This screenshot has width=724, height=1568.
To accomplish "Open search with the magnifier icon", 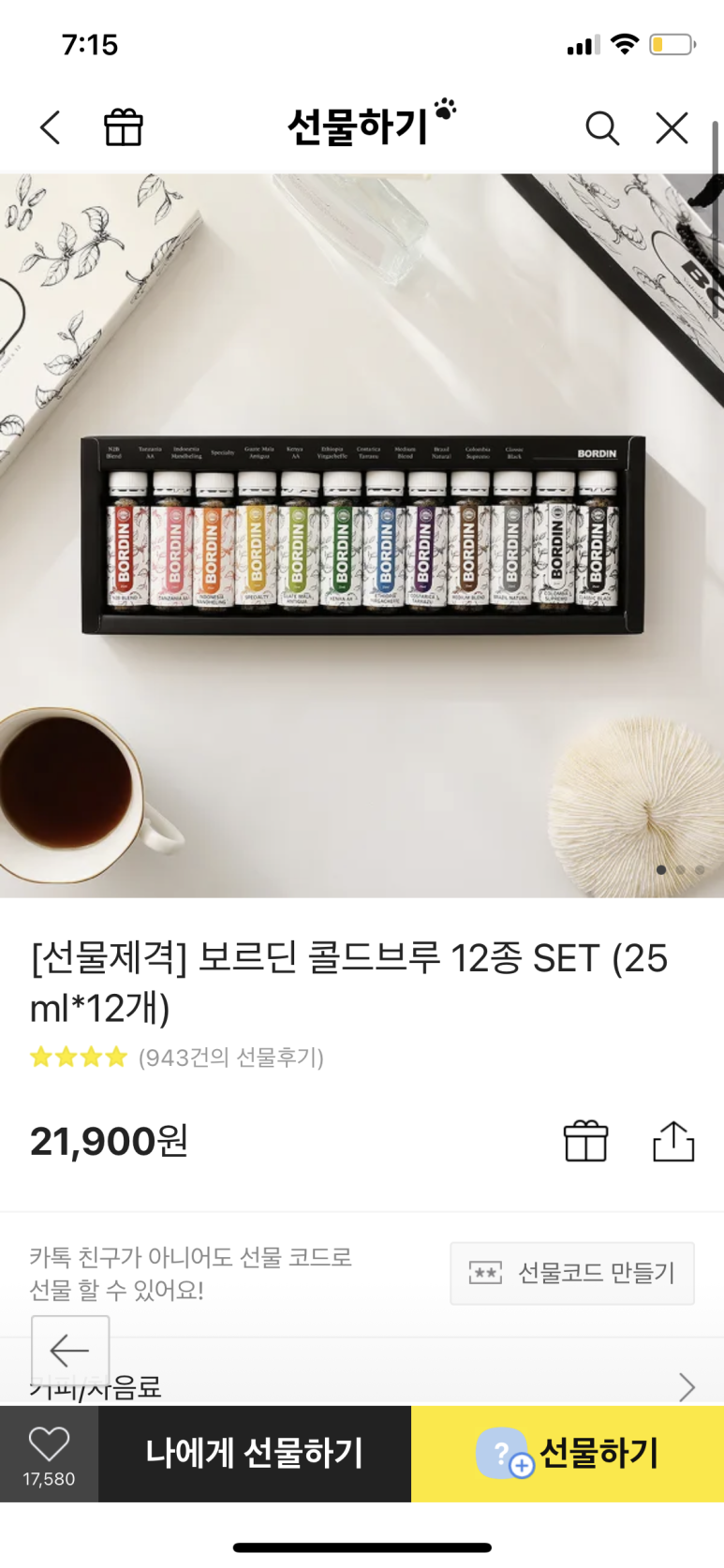I will coord(602,127).
